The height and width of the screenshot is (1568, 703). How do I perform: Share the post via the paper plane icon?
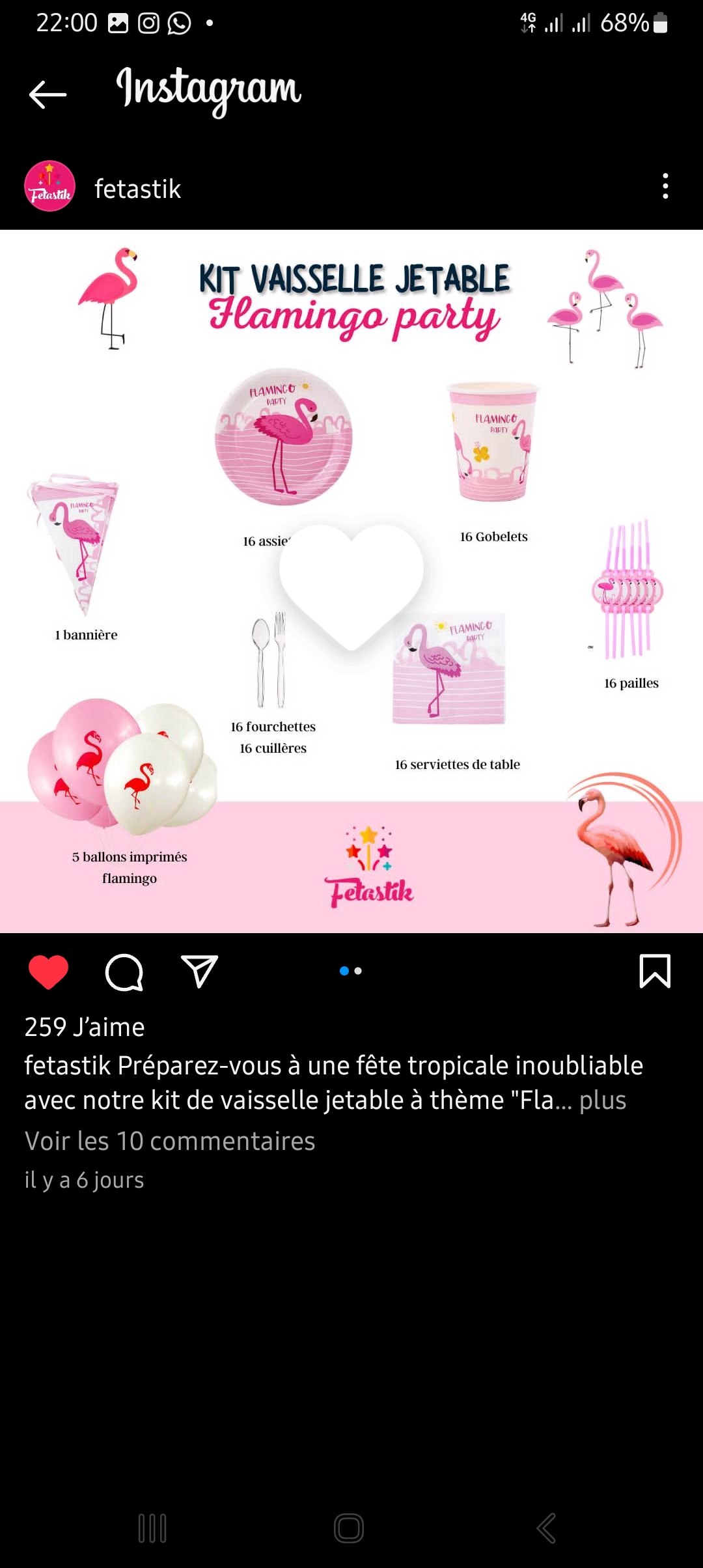[199, 972]
